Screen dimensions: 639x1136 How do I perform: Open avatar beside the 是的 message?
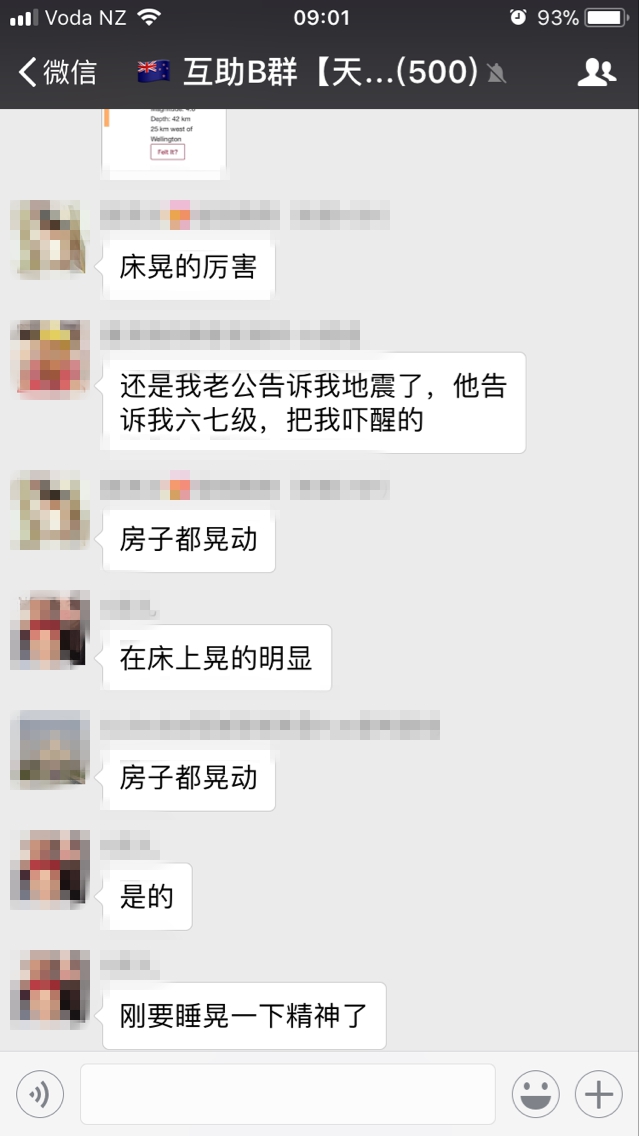click(50, 870)
